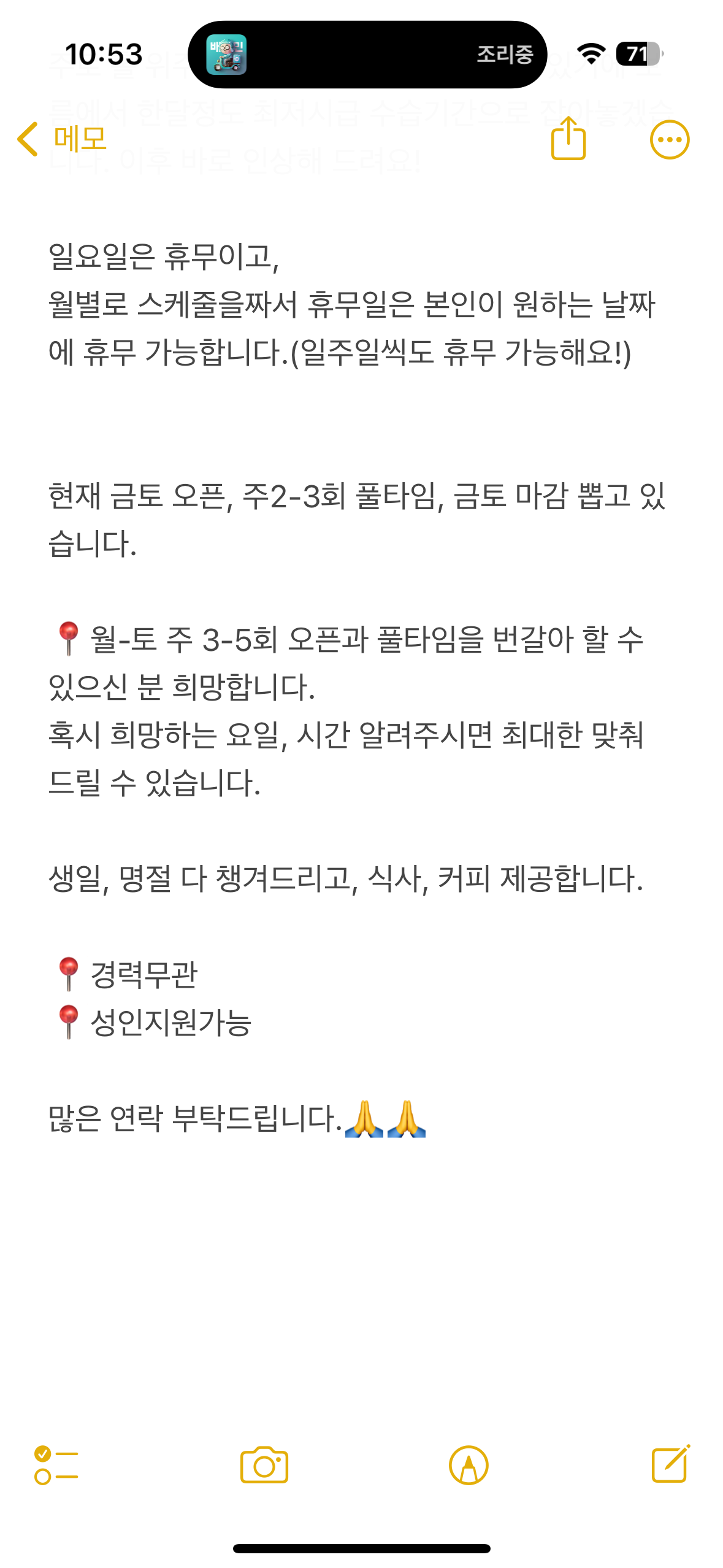Open the camera attachment option
This screenshot has height=1568, width=723.
[x=264, y=1465]
